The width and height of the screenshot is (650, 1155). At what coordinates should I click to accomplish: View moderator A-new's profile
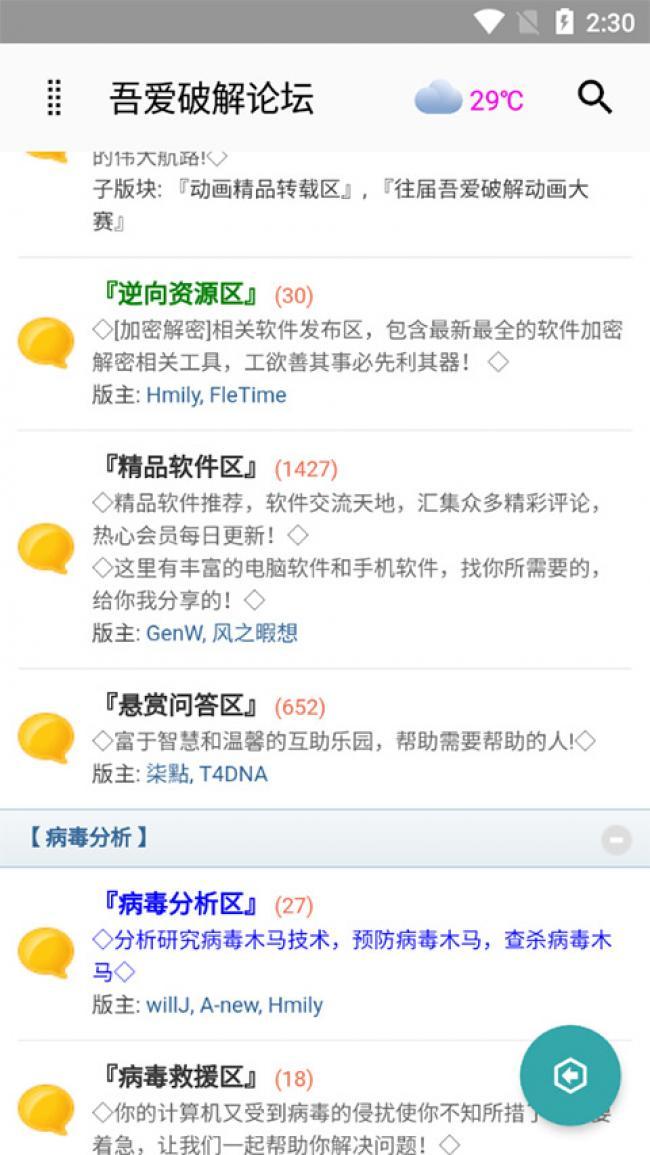click(x=224, y=1005)
